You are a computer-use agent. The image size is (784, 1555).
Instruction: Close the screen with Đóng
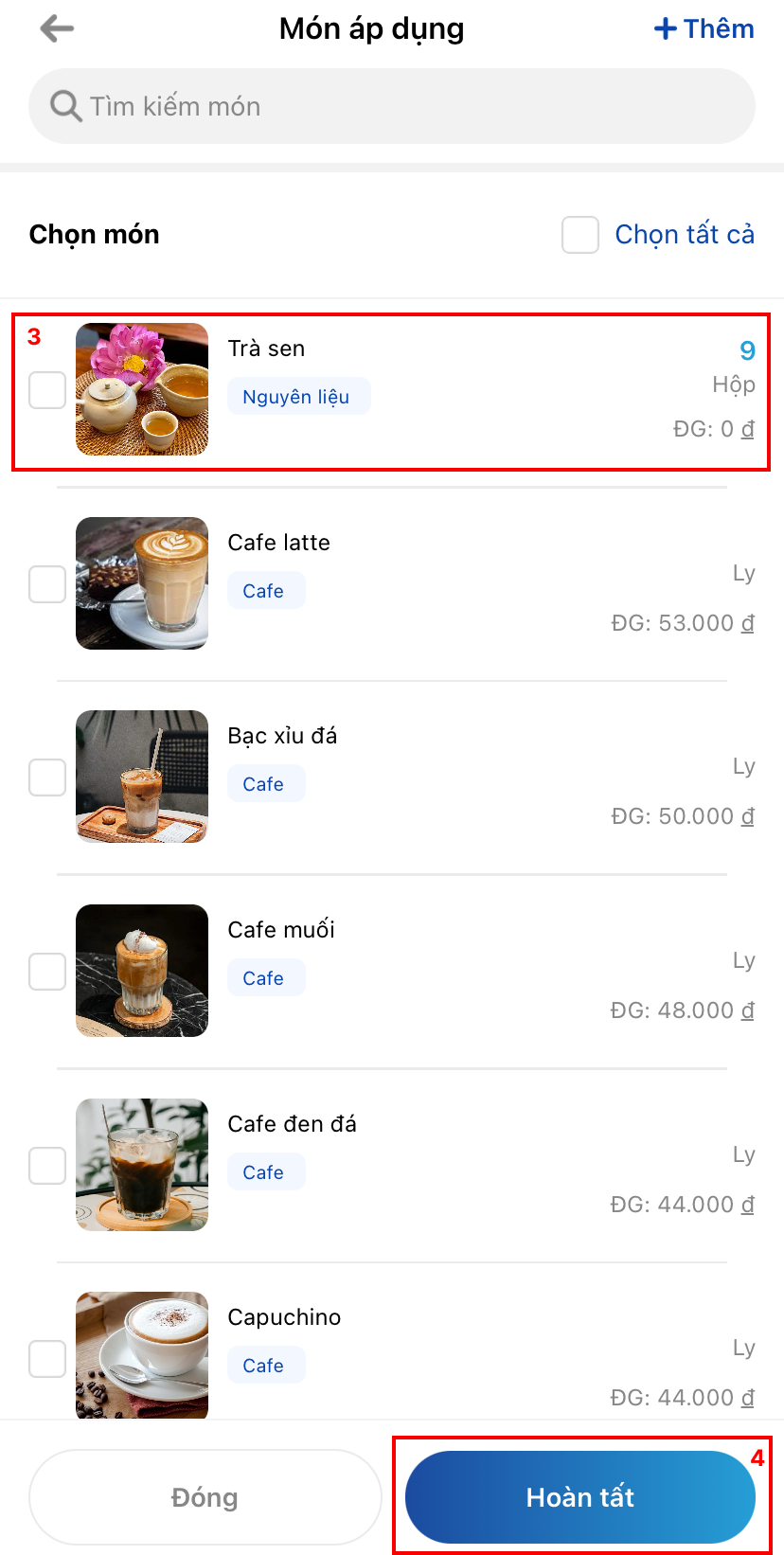point(205,1497)
